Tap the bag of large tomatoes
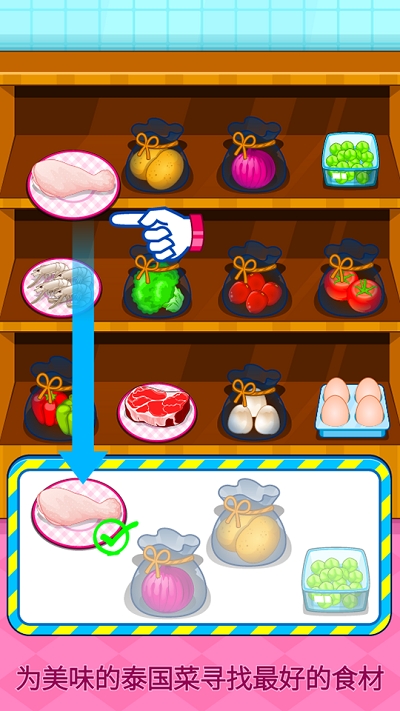Screen dimensions: 400x711 351,278
